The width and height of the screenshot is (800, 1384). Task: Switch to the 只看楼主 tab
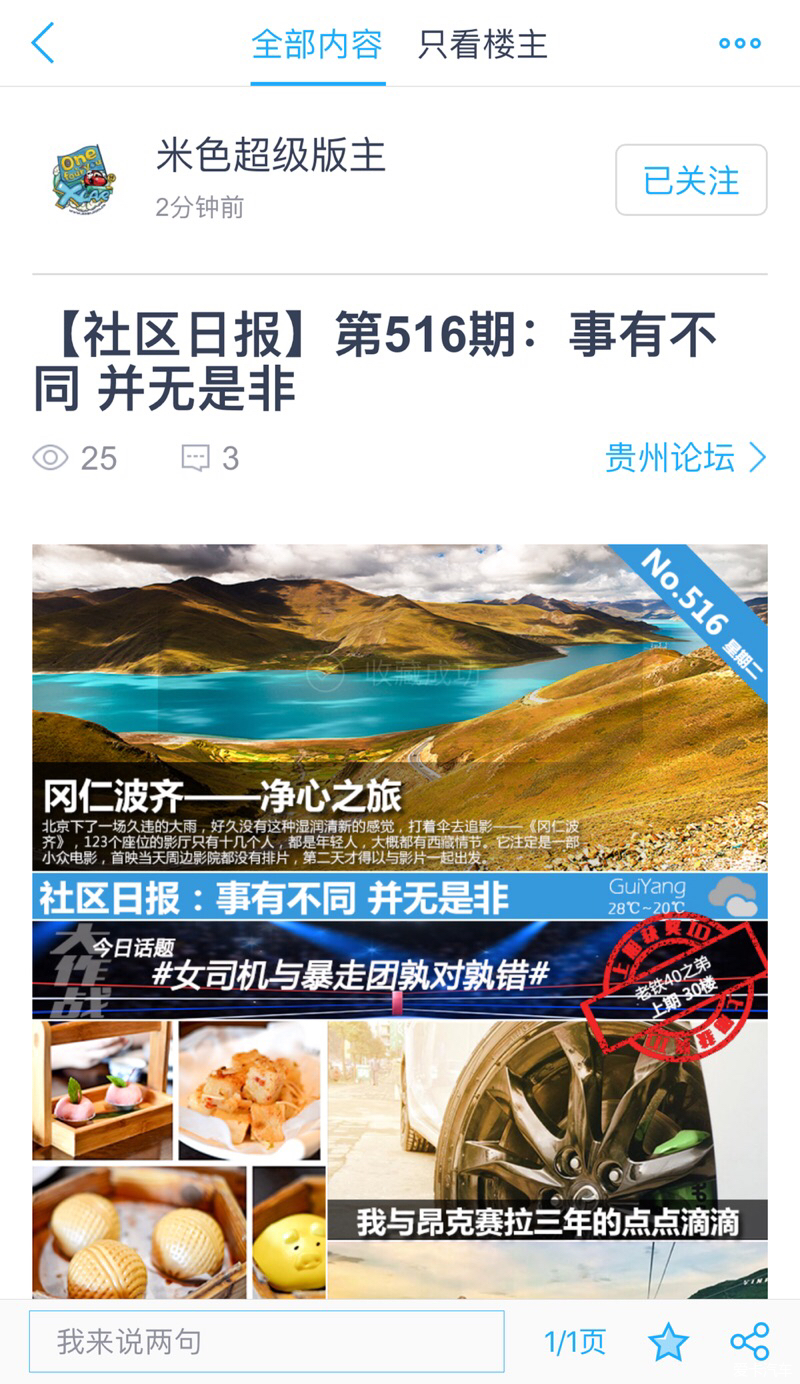[483, 45]
